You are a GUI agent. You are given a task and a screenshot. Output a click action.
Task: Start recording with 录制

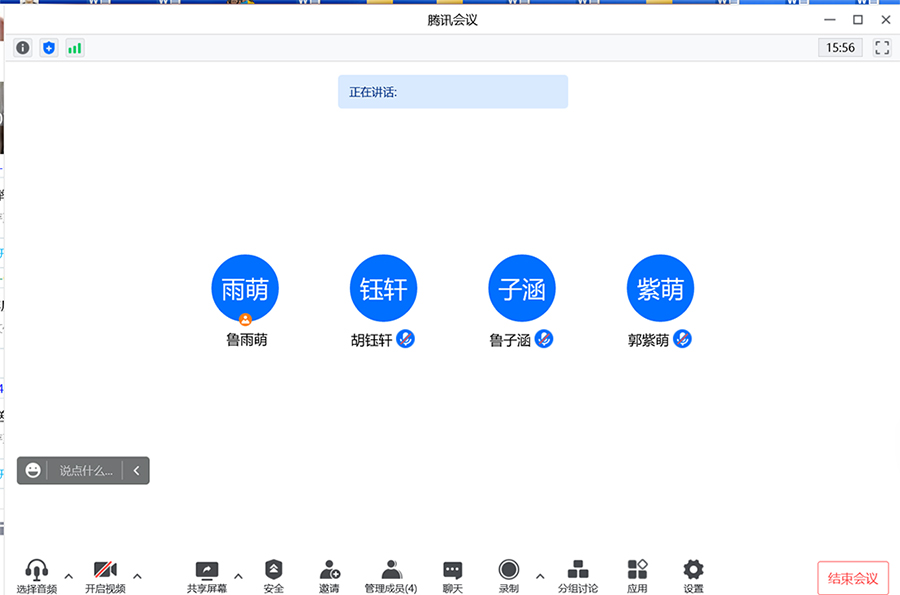coord(509,576)
